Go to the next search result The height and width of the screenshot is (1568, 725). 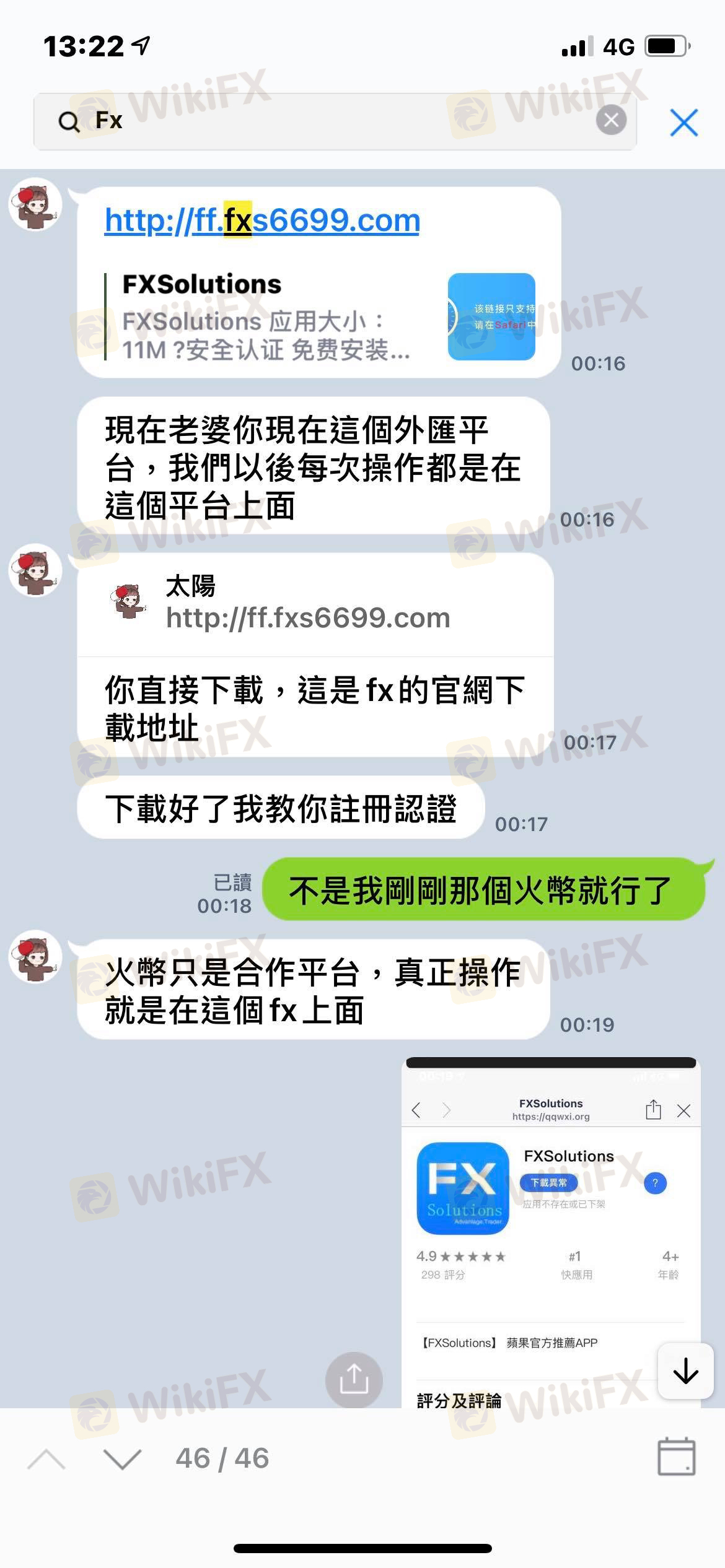click(x=122, y=1459)
